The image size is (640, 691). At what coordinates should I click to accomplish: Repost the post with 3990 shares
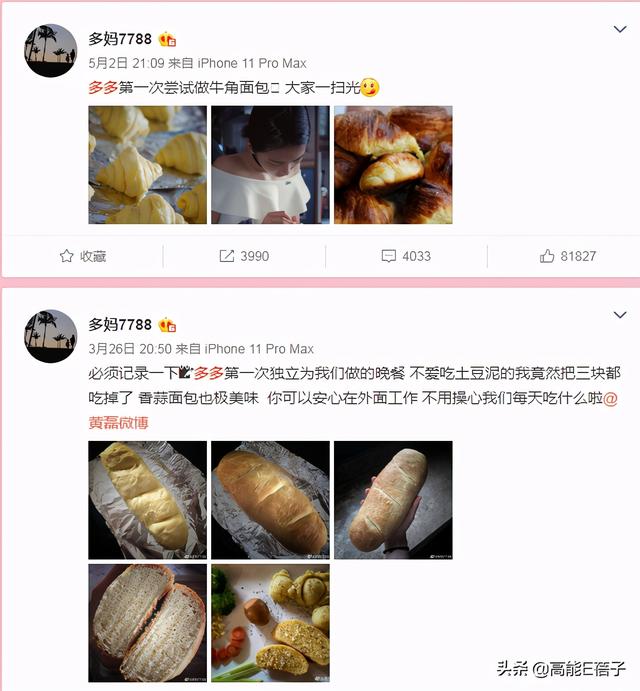pos(244,256)
